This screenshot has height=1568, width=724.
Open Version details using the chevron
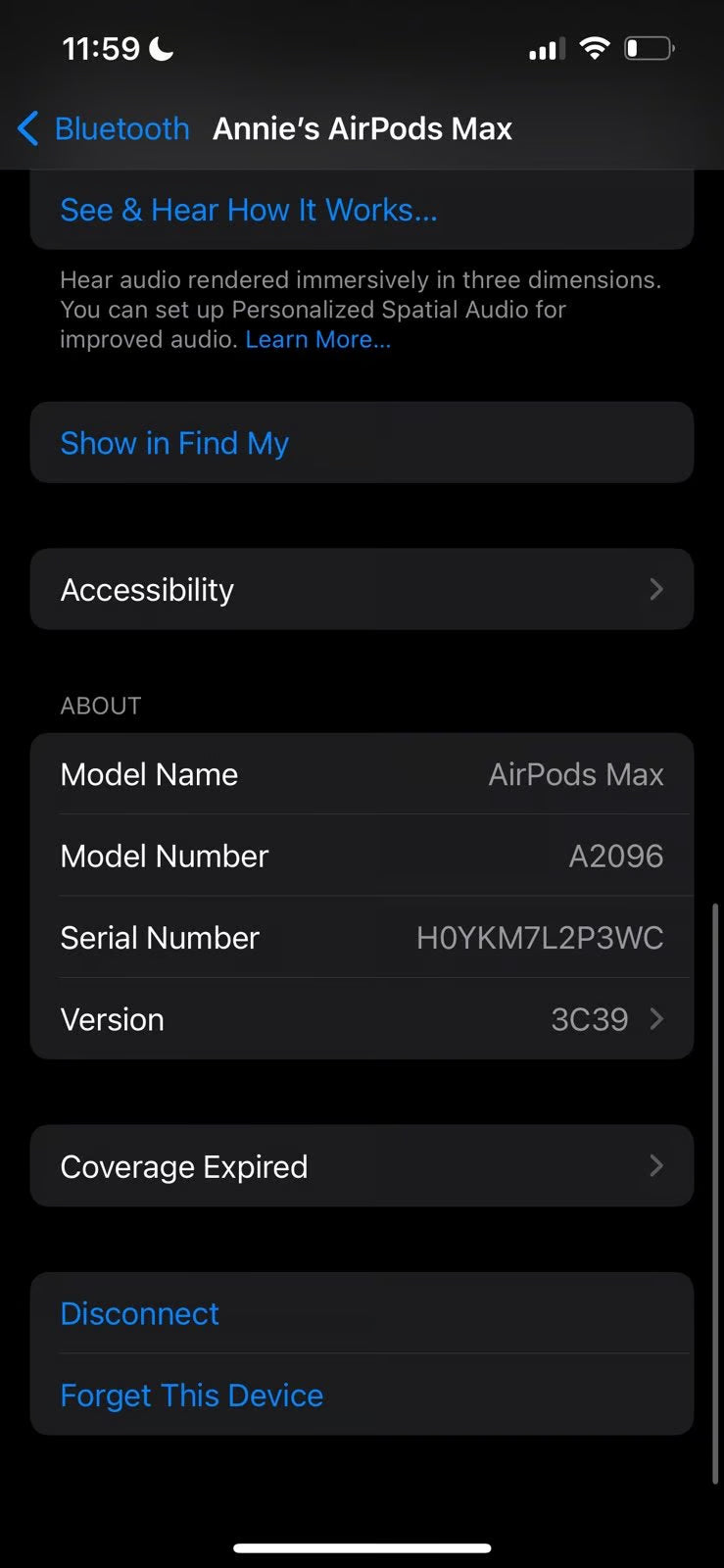point(655,1019)
